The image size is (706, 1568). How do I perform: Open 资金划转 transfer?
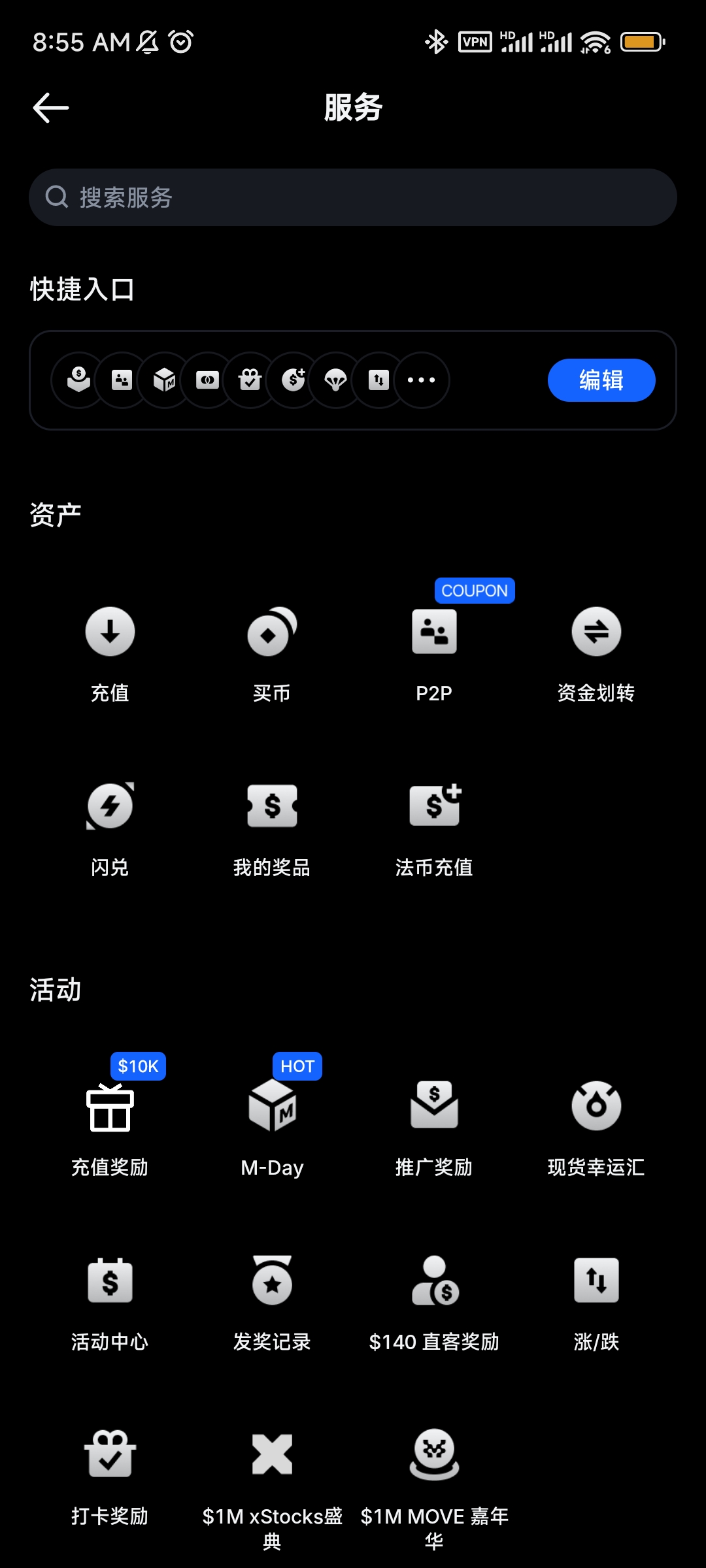coord(596,653)
